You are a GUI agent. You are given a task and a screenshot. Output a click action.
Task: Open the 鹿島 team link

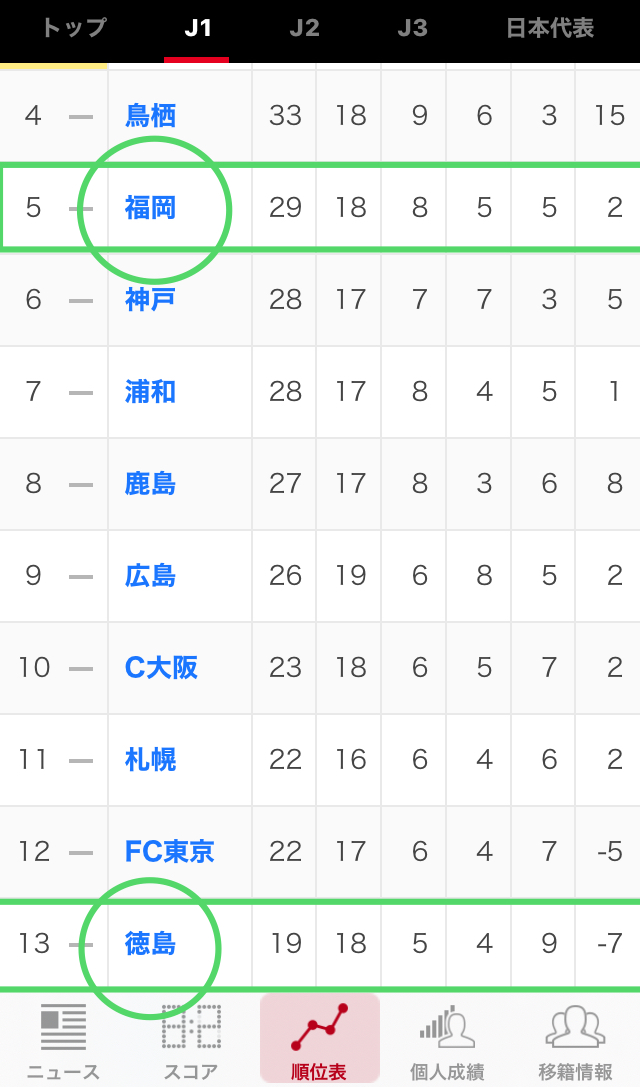pos(150,483)
